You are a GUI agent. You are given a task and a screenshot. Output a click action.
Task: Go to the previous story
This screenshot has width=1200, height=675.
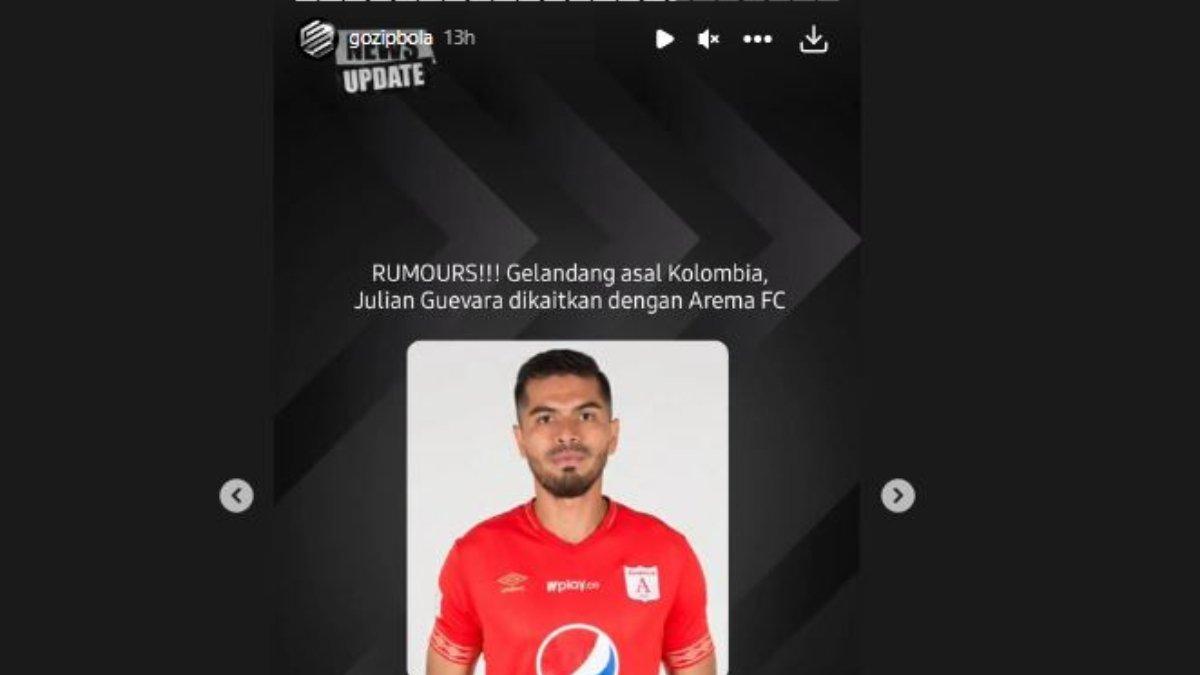point(236,495)
